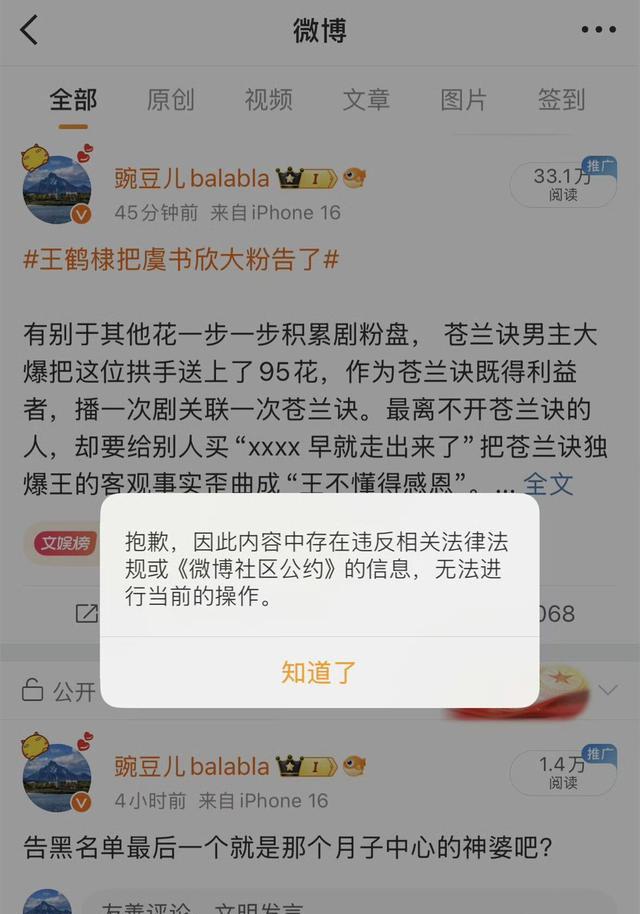Go back with the top-left arrow
Viewport: 640px width, 914px height.
pos(29,30)
